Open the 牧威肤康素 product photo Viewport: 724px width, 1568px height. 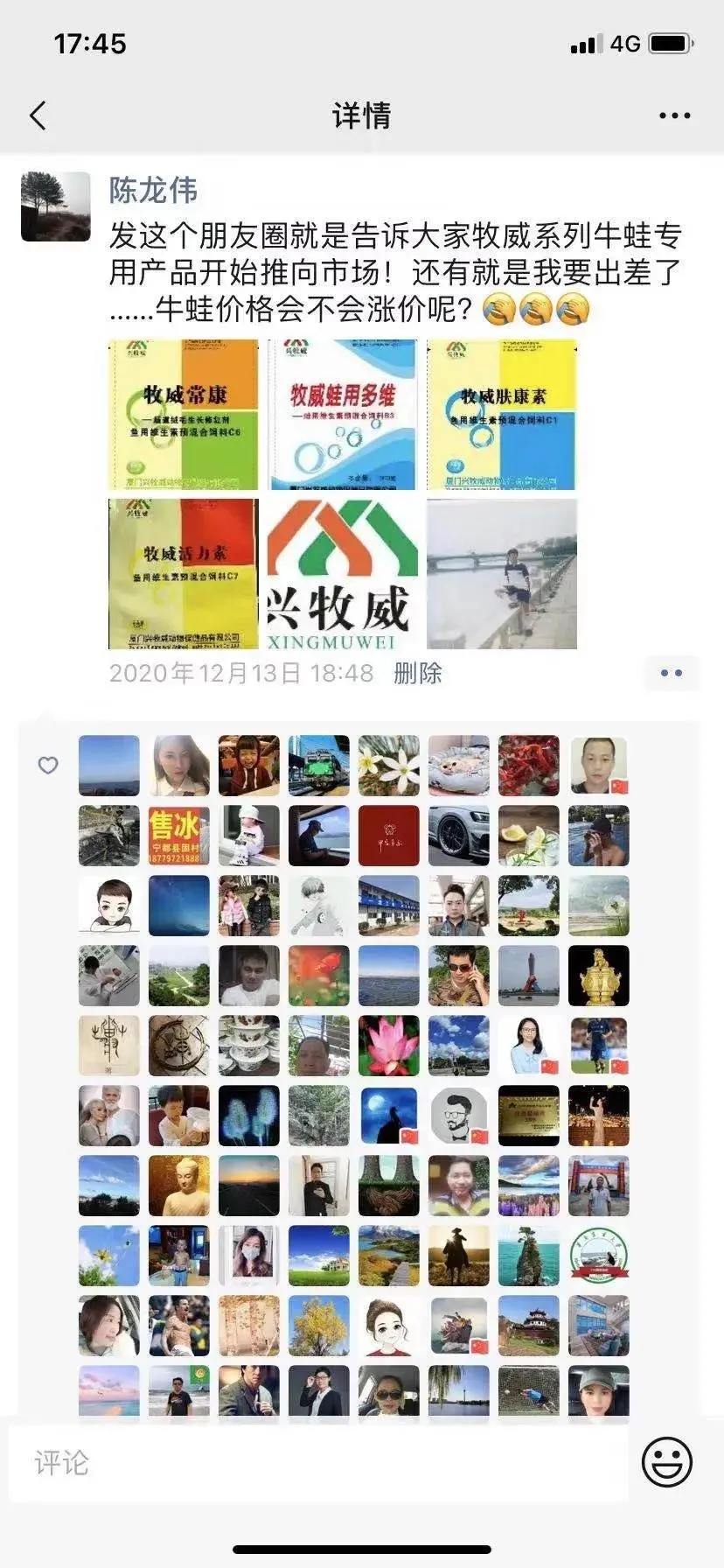click(x=502, y=415)
